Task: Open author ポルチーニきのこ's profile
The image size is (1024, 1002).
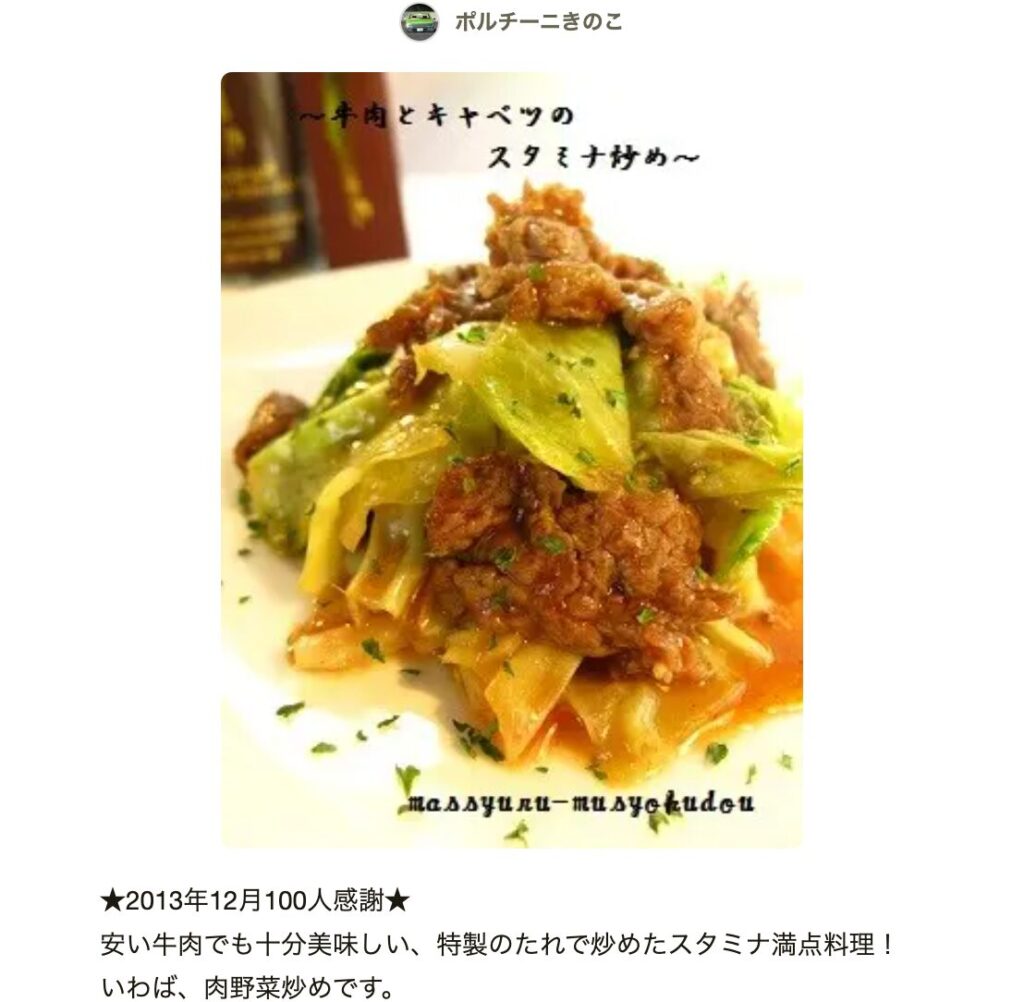Action: [538, 21]
